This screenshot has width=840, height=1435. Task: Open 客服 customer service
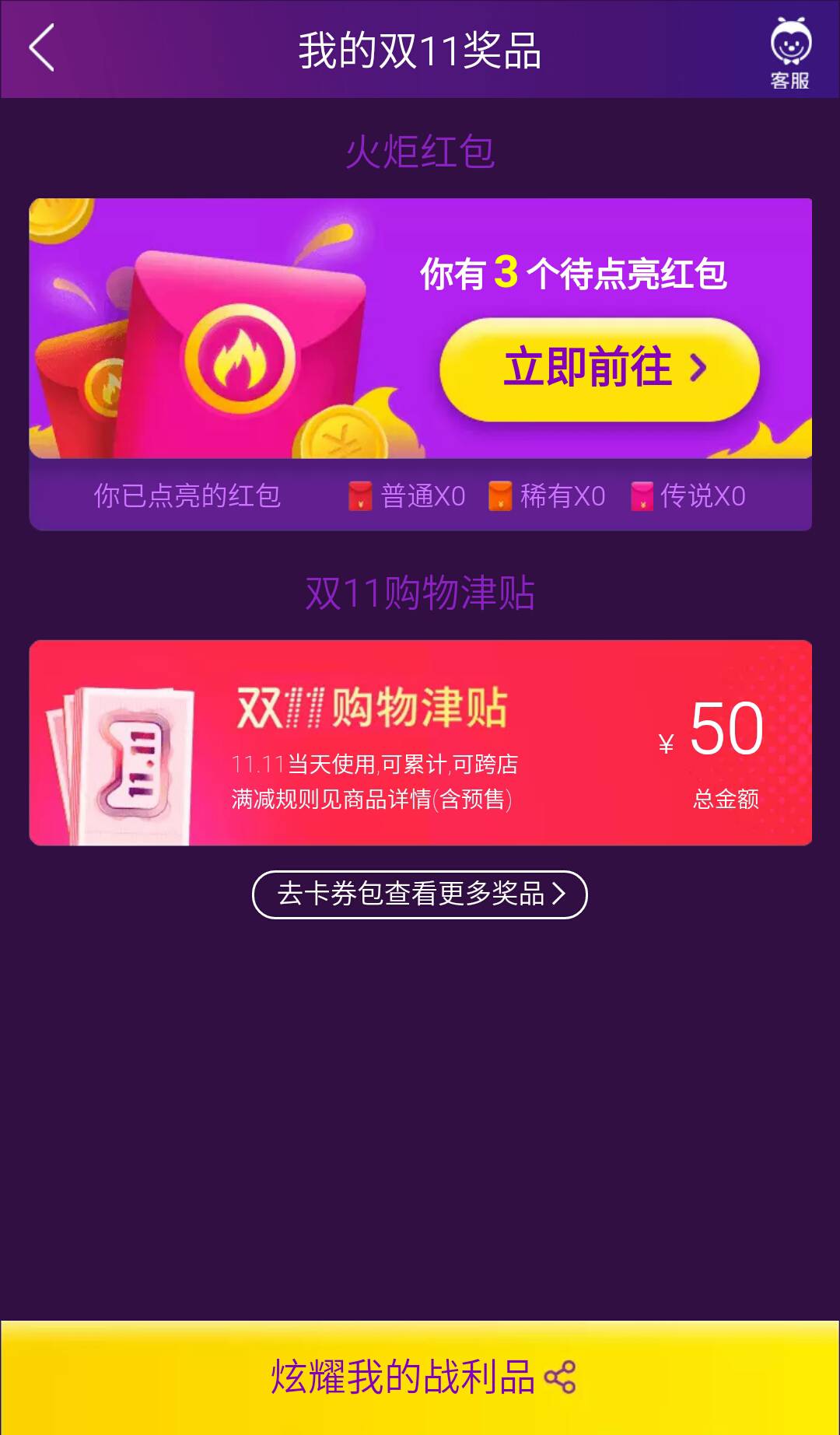click(790, 53)
